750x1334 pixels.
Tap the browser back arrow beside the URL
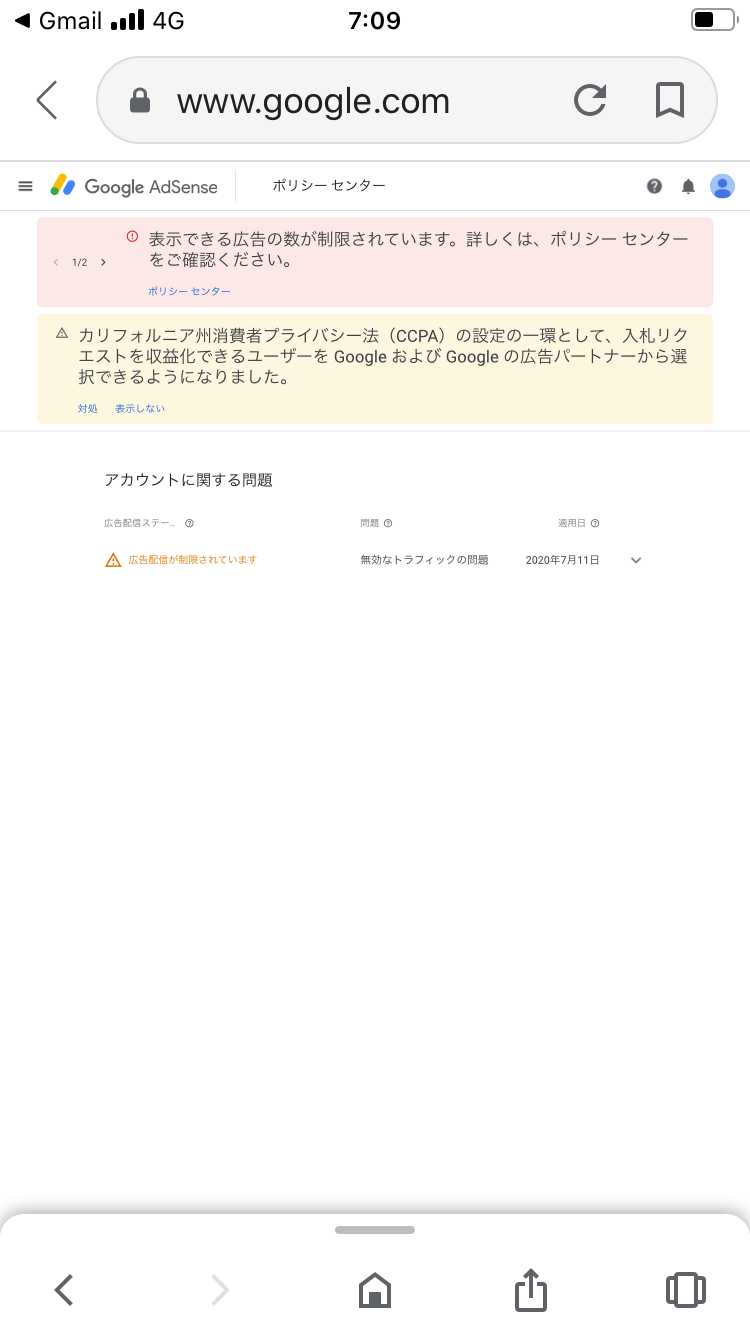coord(47,100)
